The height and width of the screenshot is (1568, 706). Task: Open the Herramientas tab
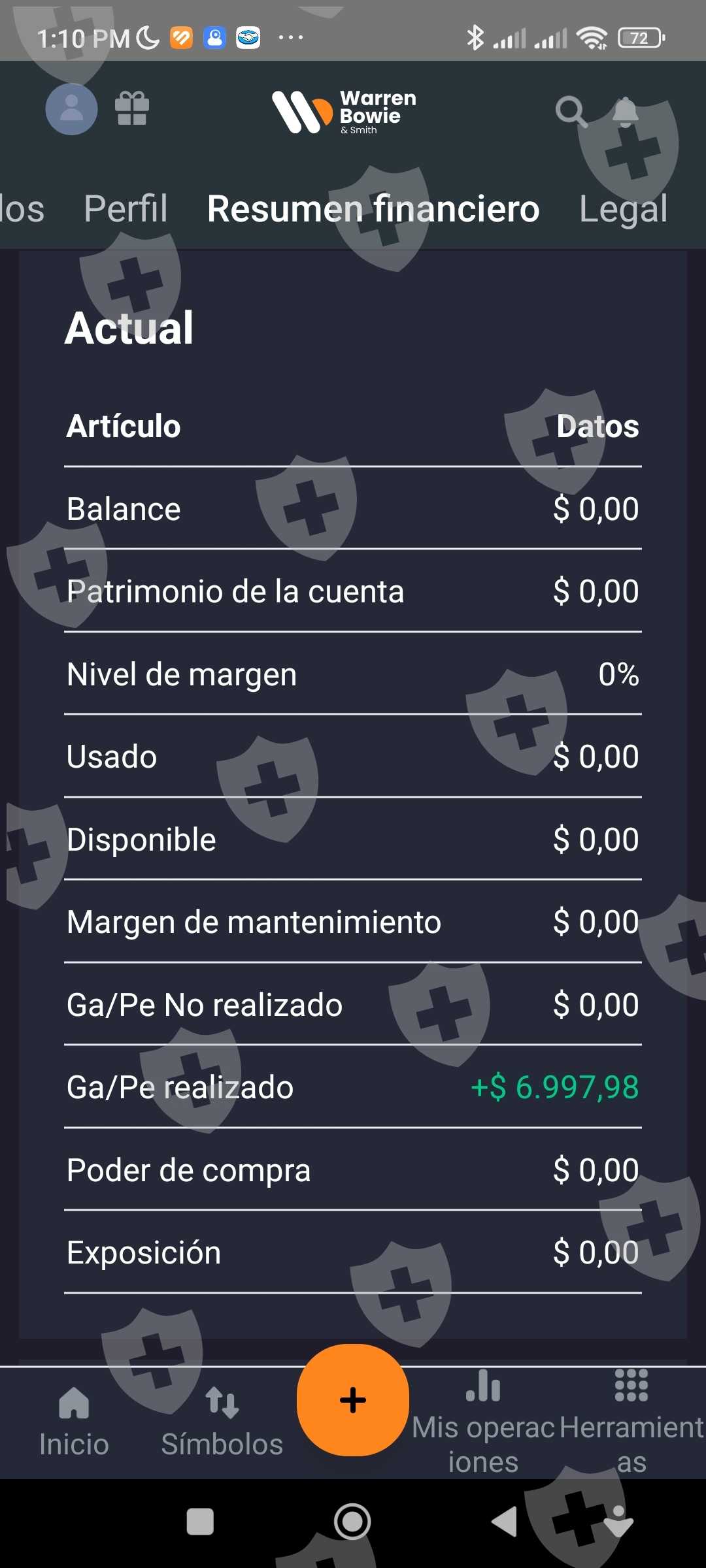point(631,1423)
